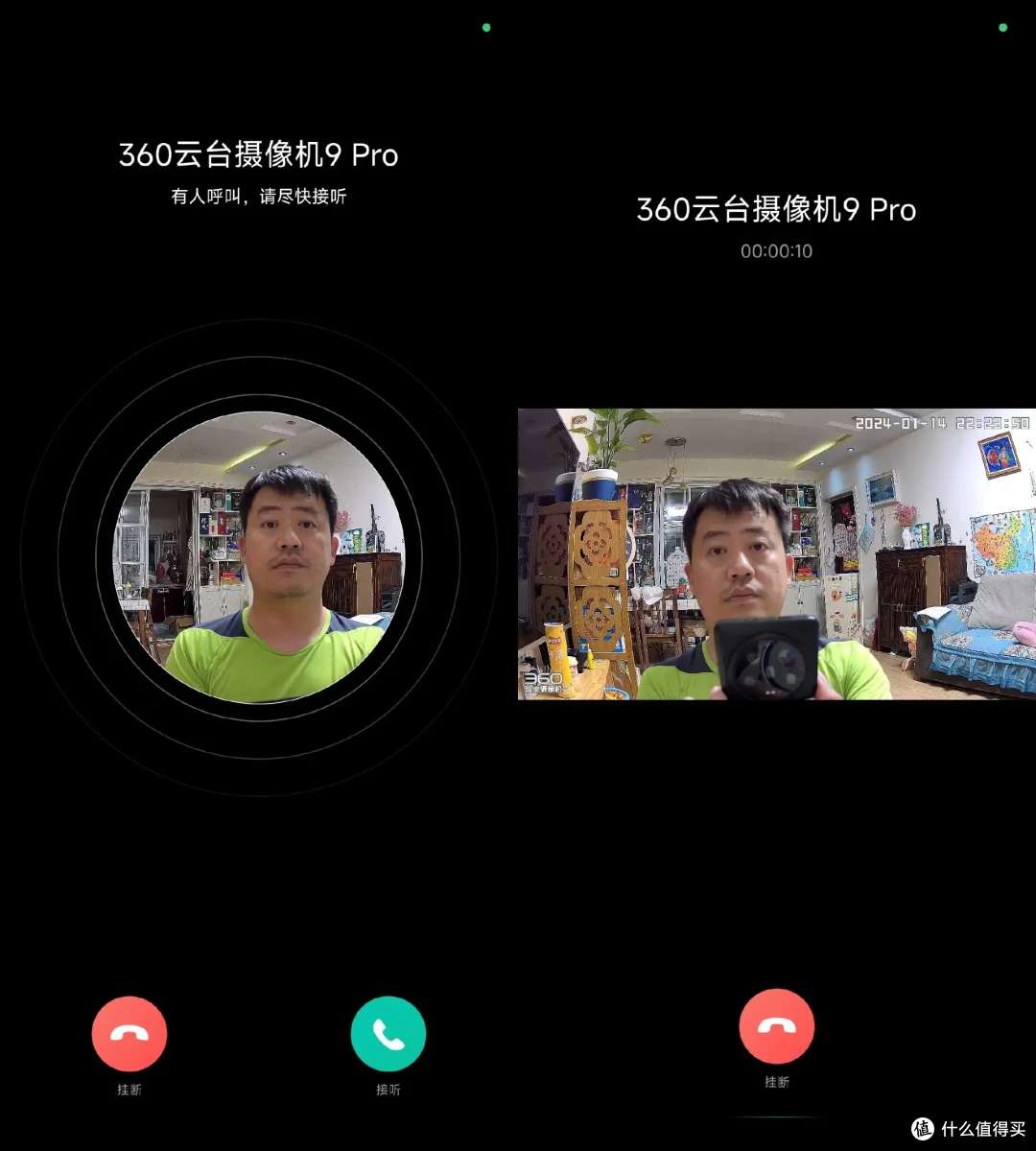
Task: Click the 接听 label to answer the call
Action: [388, 1090]
